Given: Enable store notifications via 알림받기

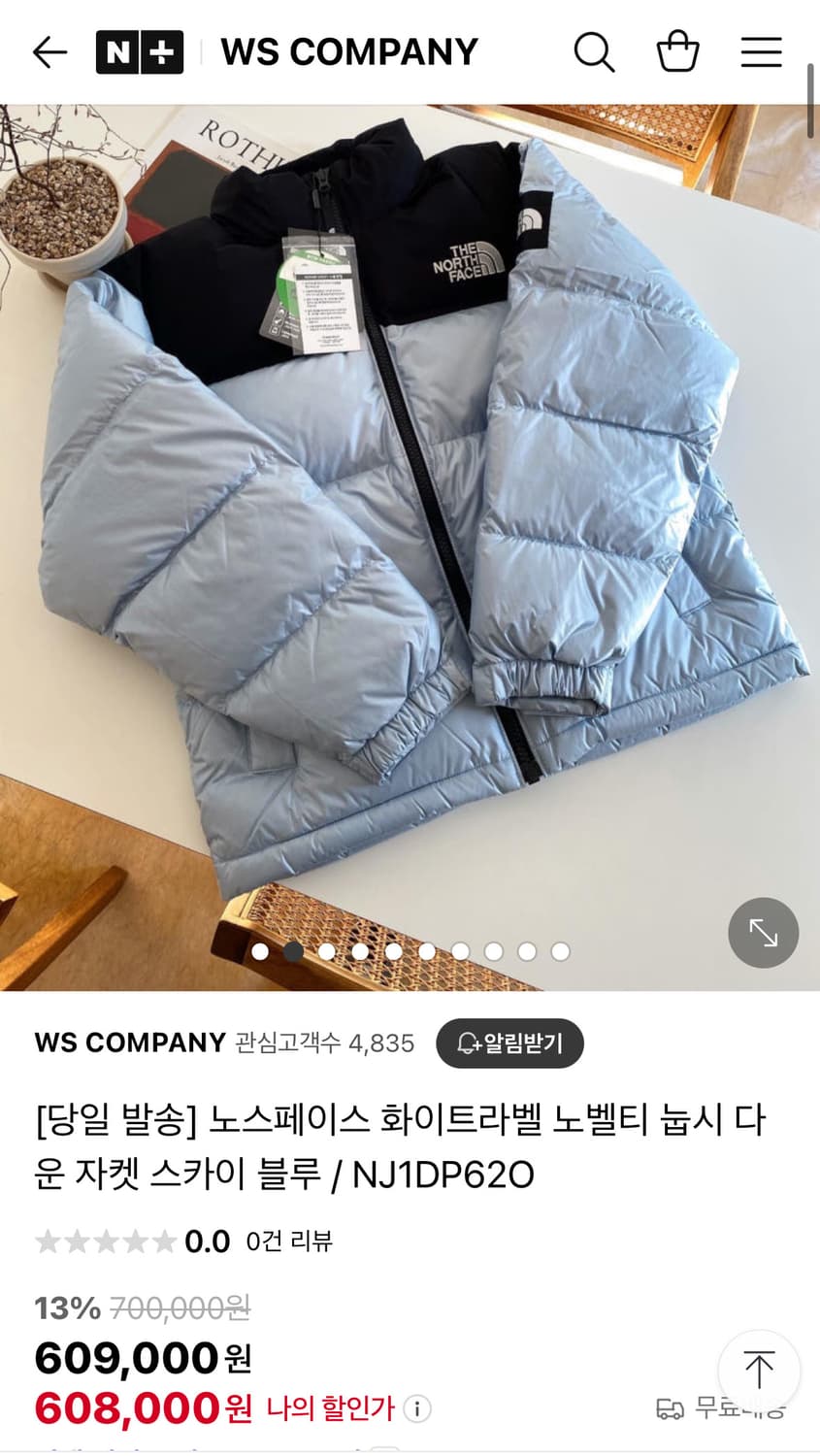Looking at the screenshot, I should click(510, 1042).
